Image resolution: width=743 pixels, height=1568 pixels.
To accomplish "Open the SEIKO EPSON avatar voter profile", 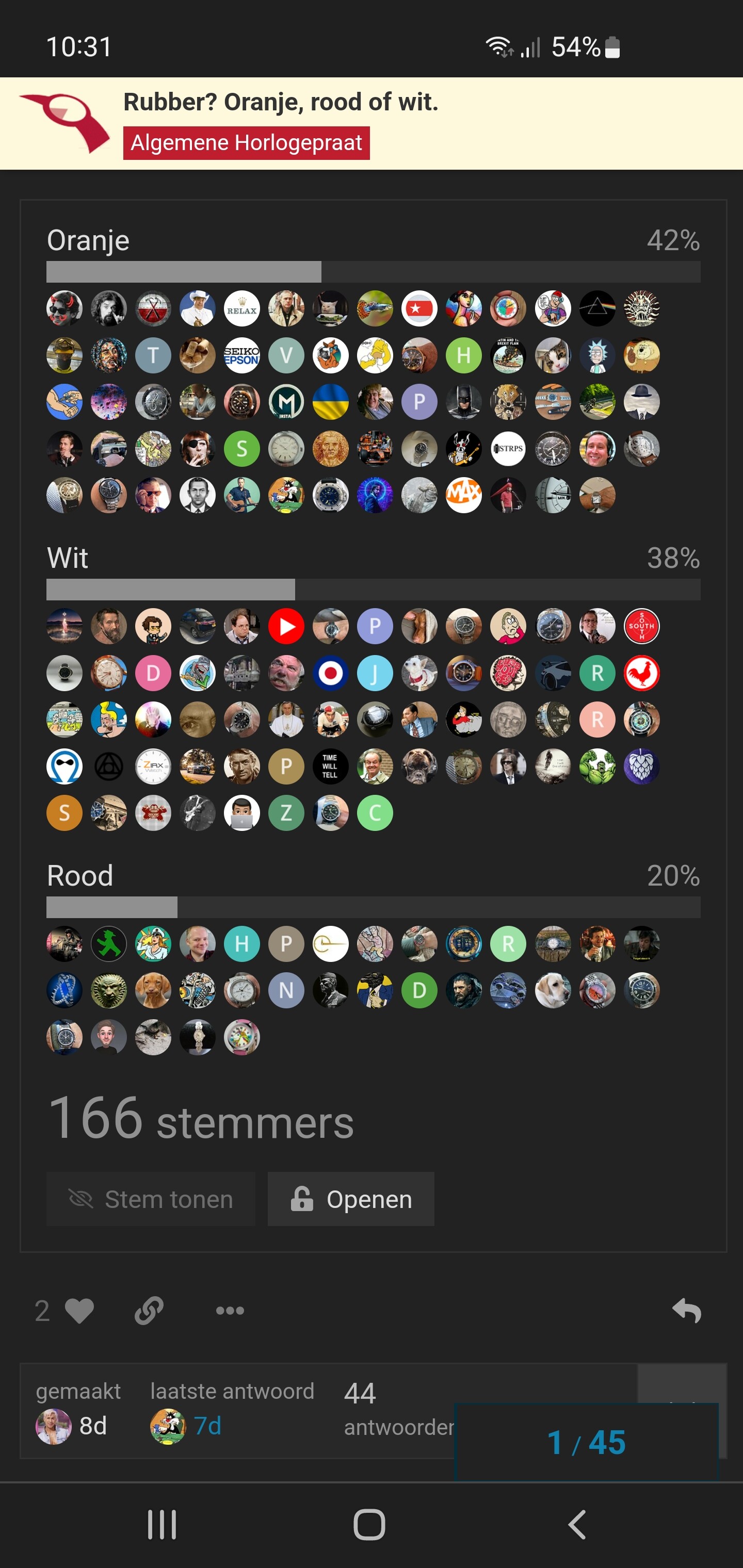I will pyautogui.click(x=242, y=355).
